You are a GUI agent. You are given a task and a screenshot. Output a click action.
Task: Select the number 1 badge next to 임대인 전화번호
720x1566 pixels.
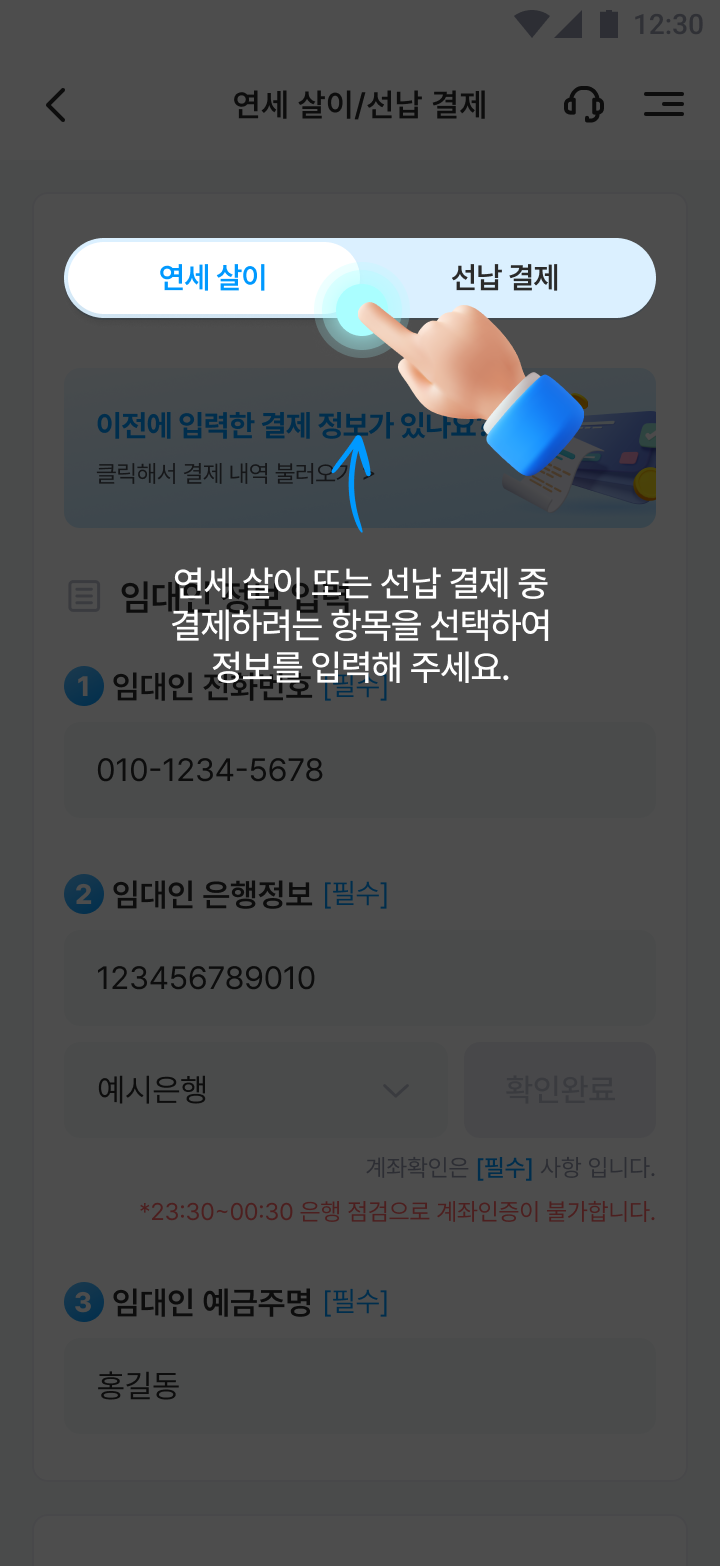click(x=83, y=686)
